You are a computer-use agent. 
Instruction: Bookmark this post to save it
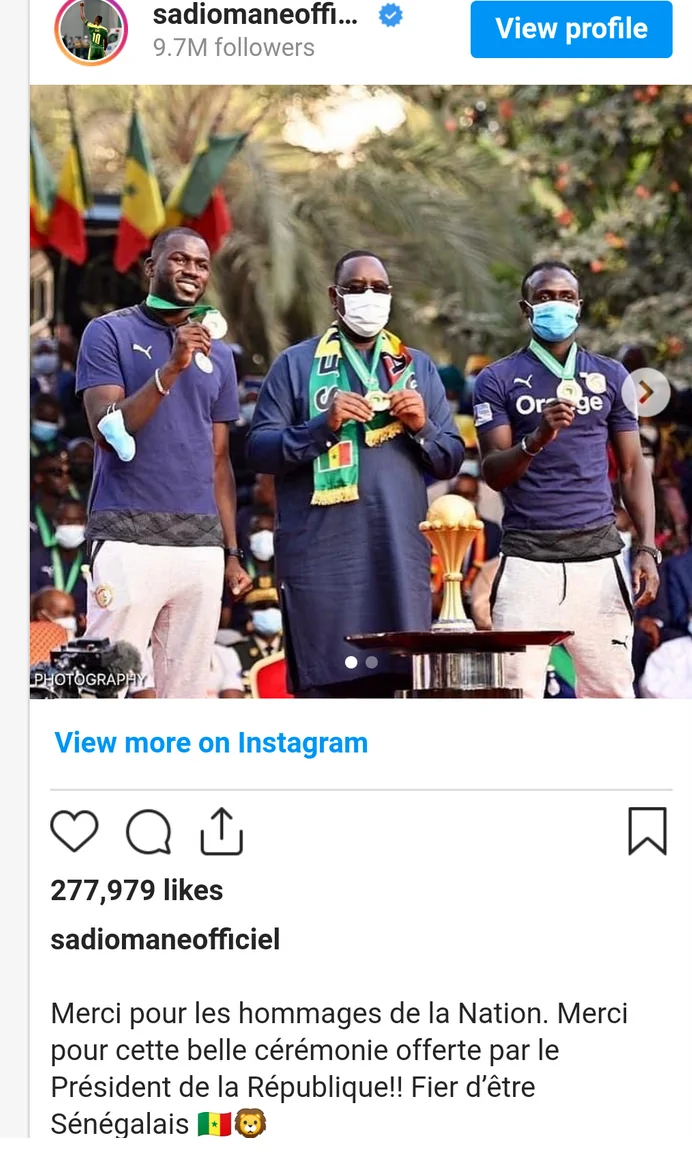tap(647, 831)
